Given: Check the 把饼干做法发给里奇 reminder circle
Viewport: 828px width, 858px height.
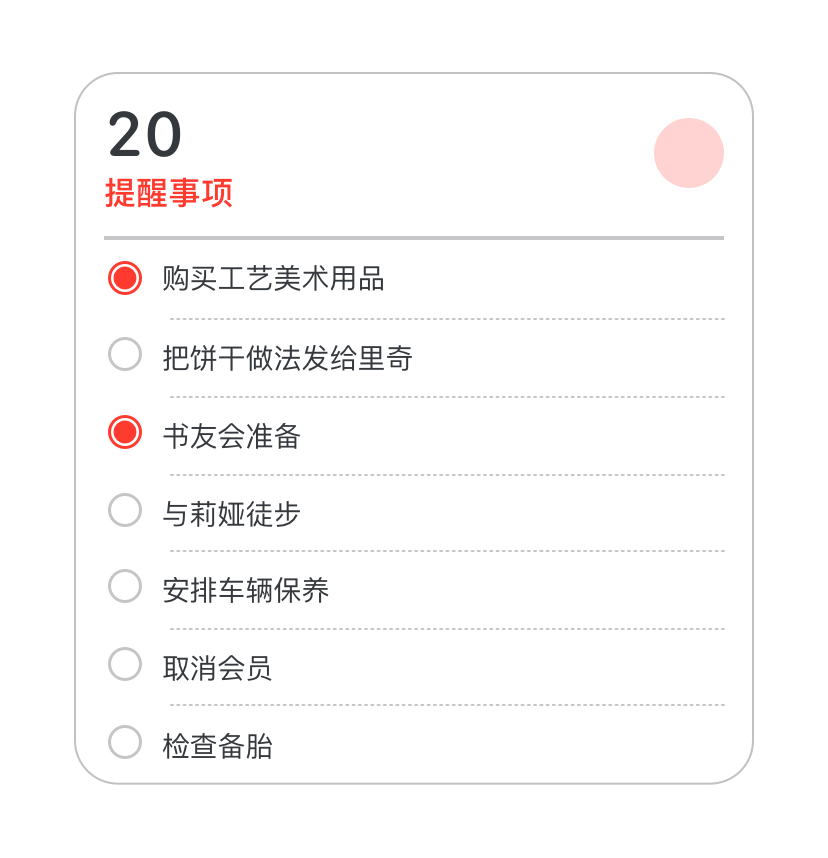Looking at the screenshot, I should point(124,357).
